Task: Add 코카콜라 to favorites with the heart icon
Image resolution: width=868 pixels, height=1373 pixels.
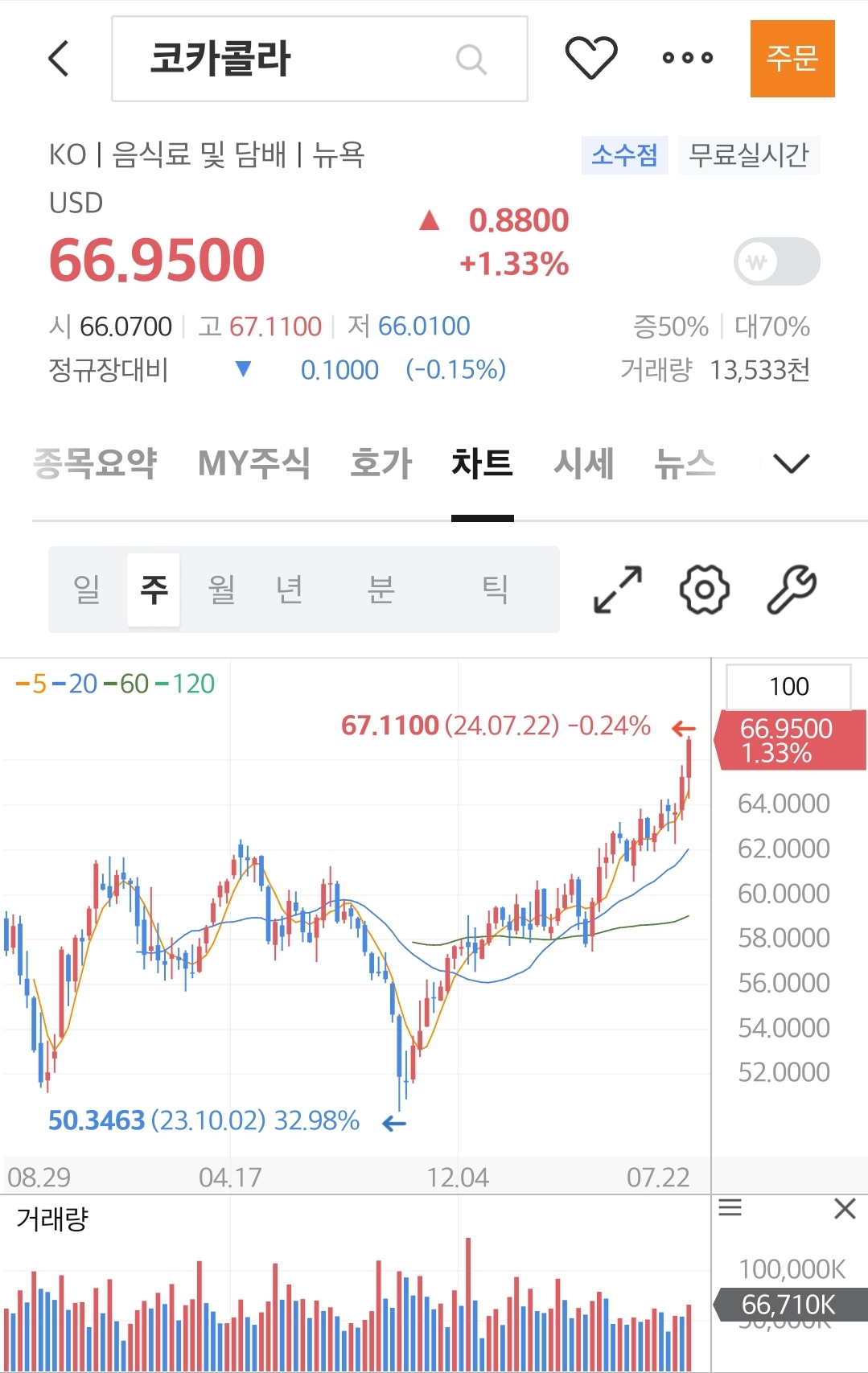Action: [590, 58]
